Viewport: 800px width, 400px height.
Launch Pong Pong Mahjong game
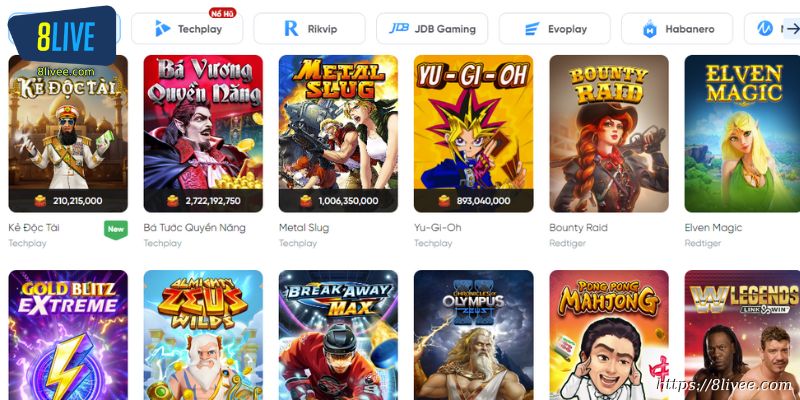pyautogui.click(x=608, y=335)
